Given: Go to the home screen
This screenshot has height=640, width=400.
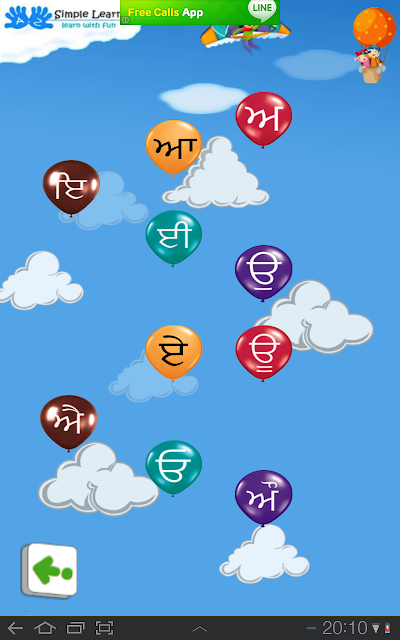Looking at the screenshot, I should click(x=45, y=628).
